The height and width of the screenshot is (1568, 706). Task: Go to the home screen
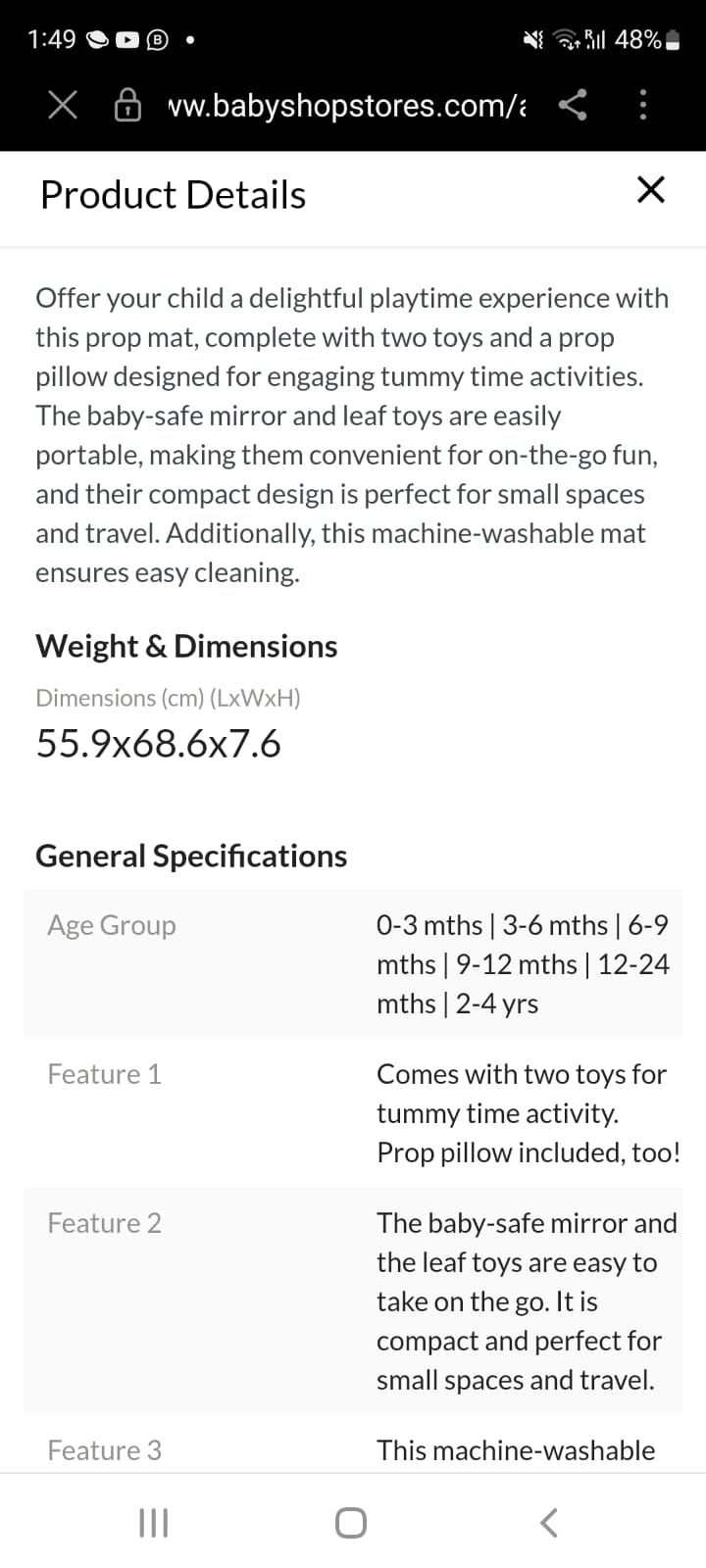point(351,1522)
